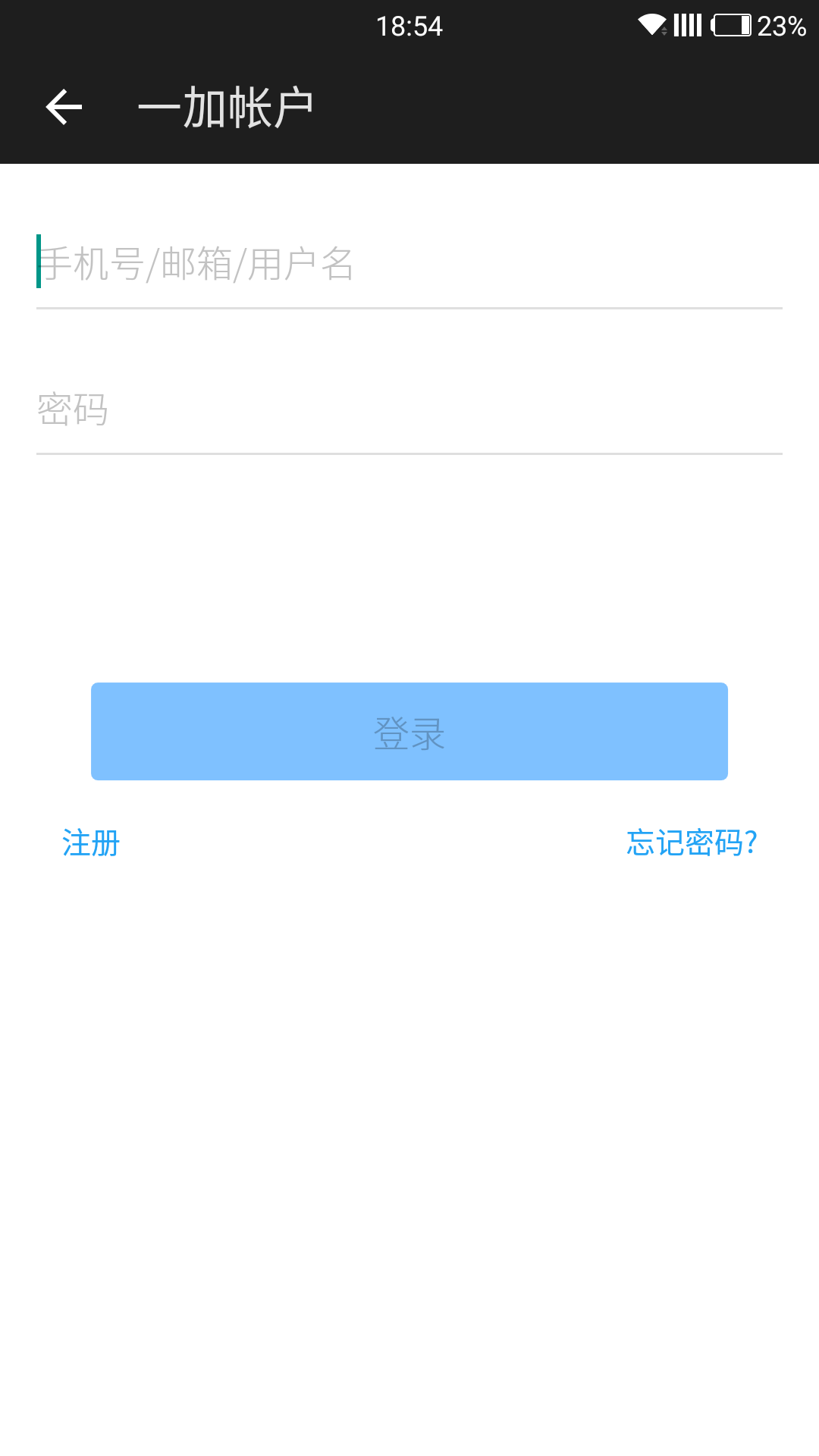819x1456 pixels.
Task: Click the 注册 registration link
Action: (x=89, y=842)
